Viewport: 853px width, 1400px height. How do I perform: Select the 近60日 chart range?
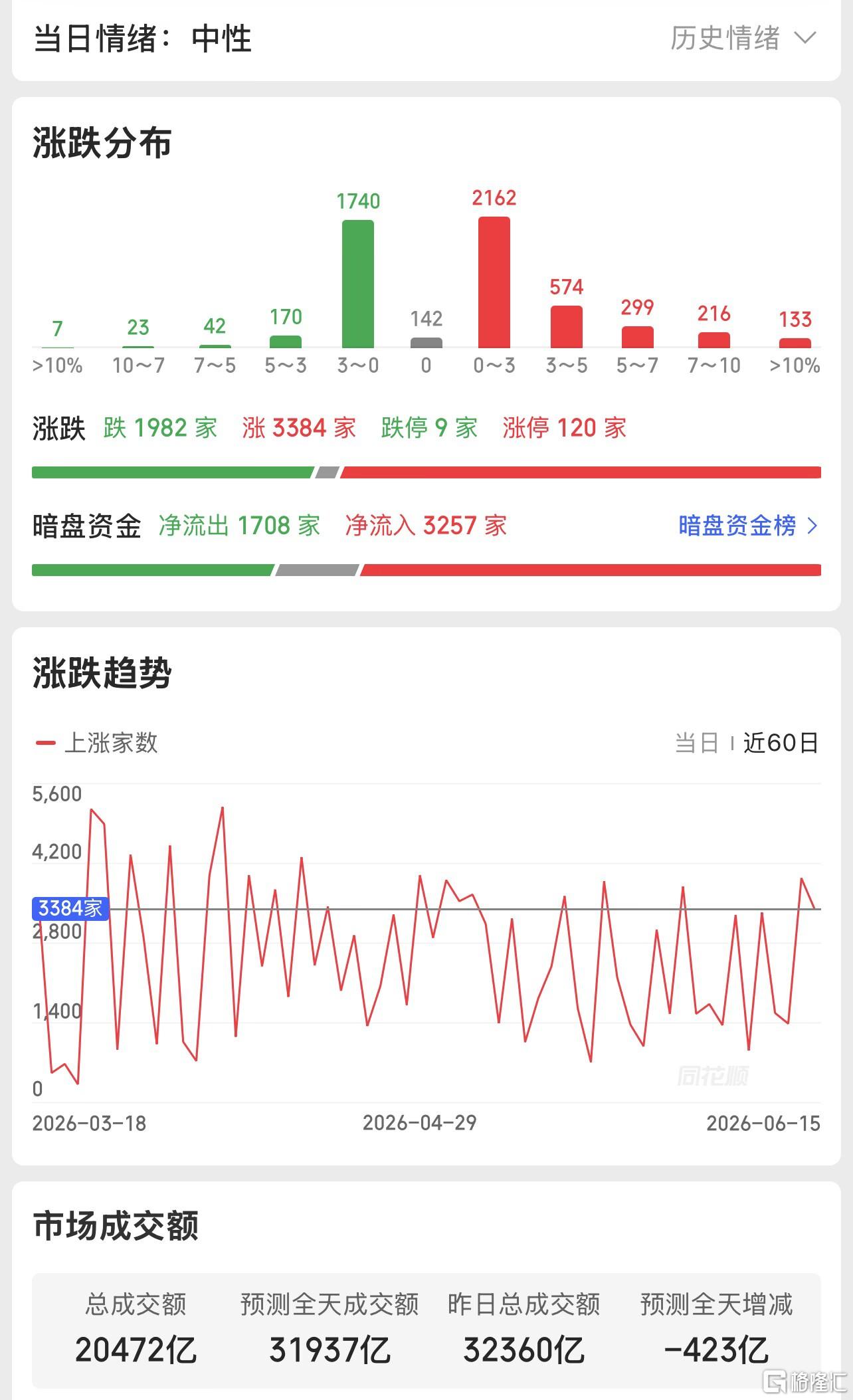(781, 743)
